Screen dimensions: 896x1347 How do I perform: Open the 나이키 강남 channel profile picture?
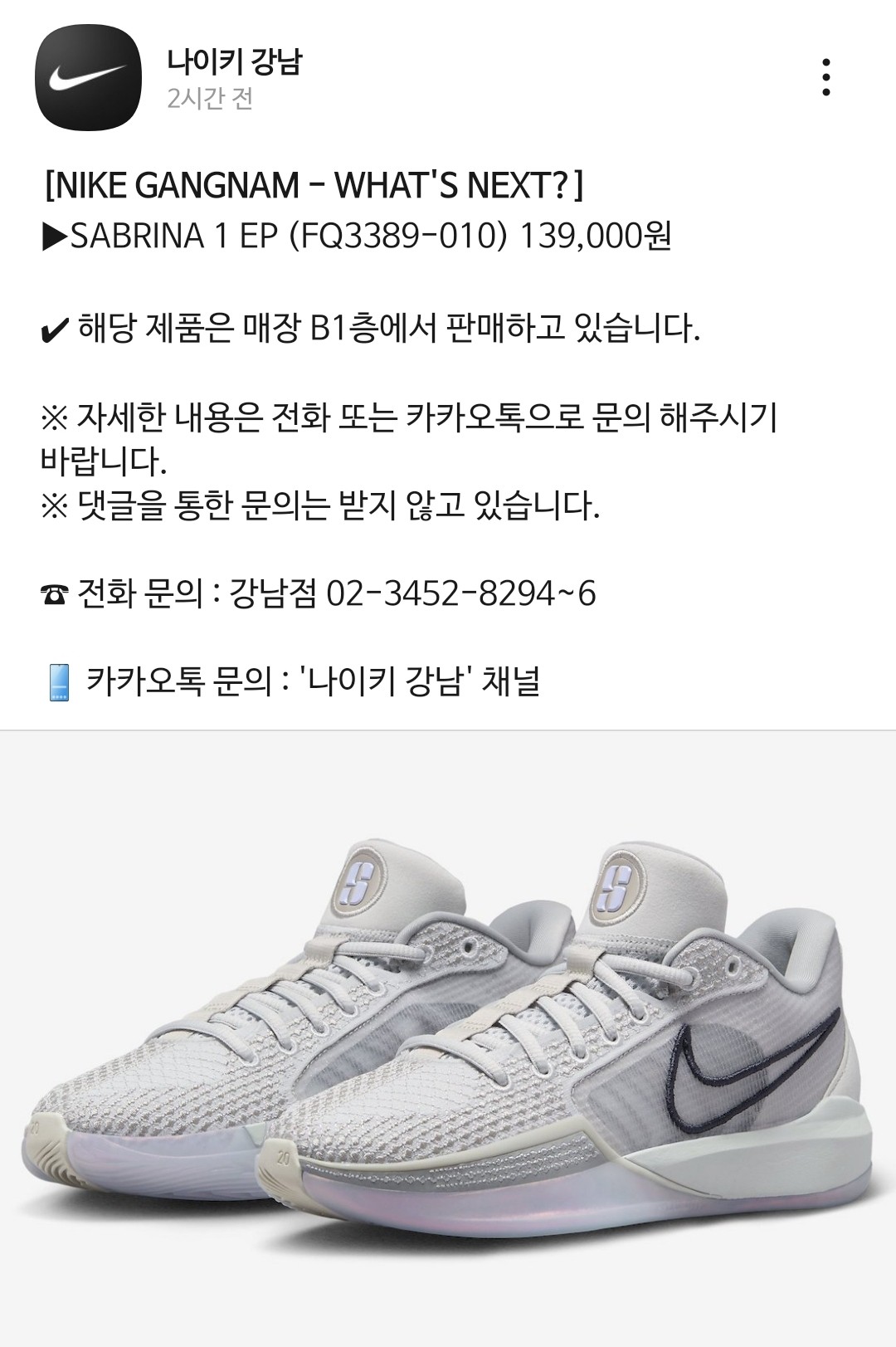click(88, 78)
